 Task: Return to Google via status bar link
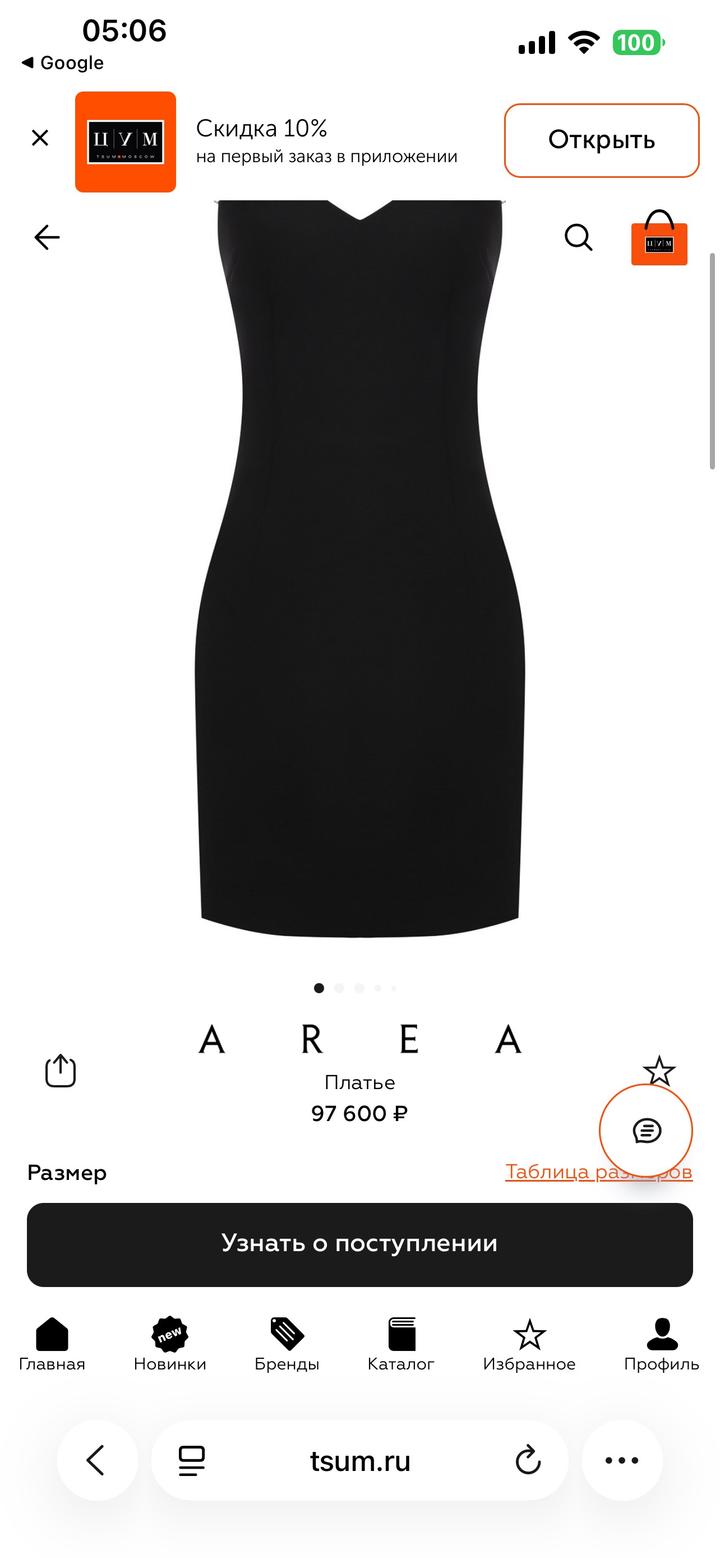tap(62, 63)
